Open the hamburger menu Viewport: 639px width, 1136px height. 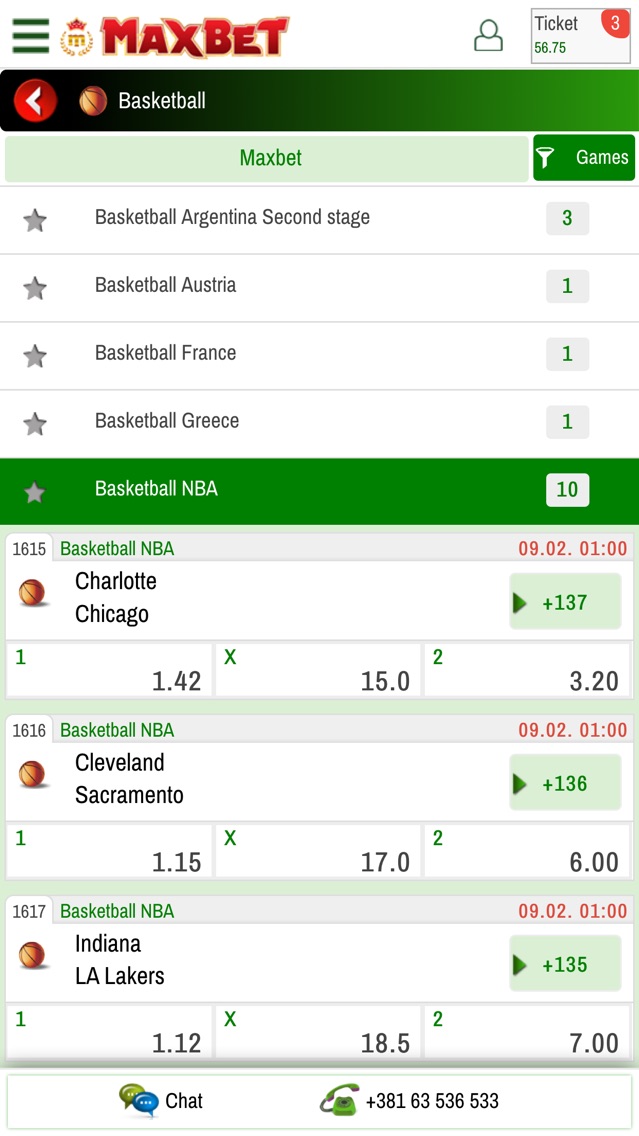[x=31, y=36]
